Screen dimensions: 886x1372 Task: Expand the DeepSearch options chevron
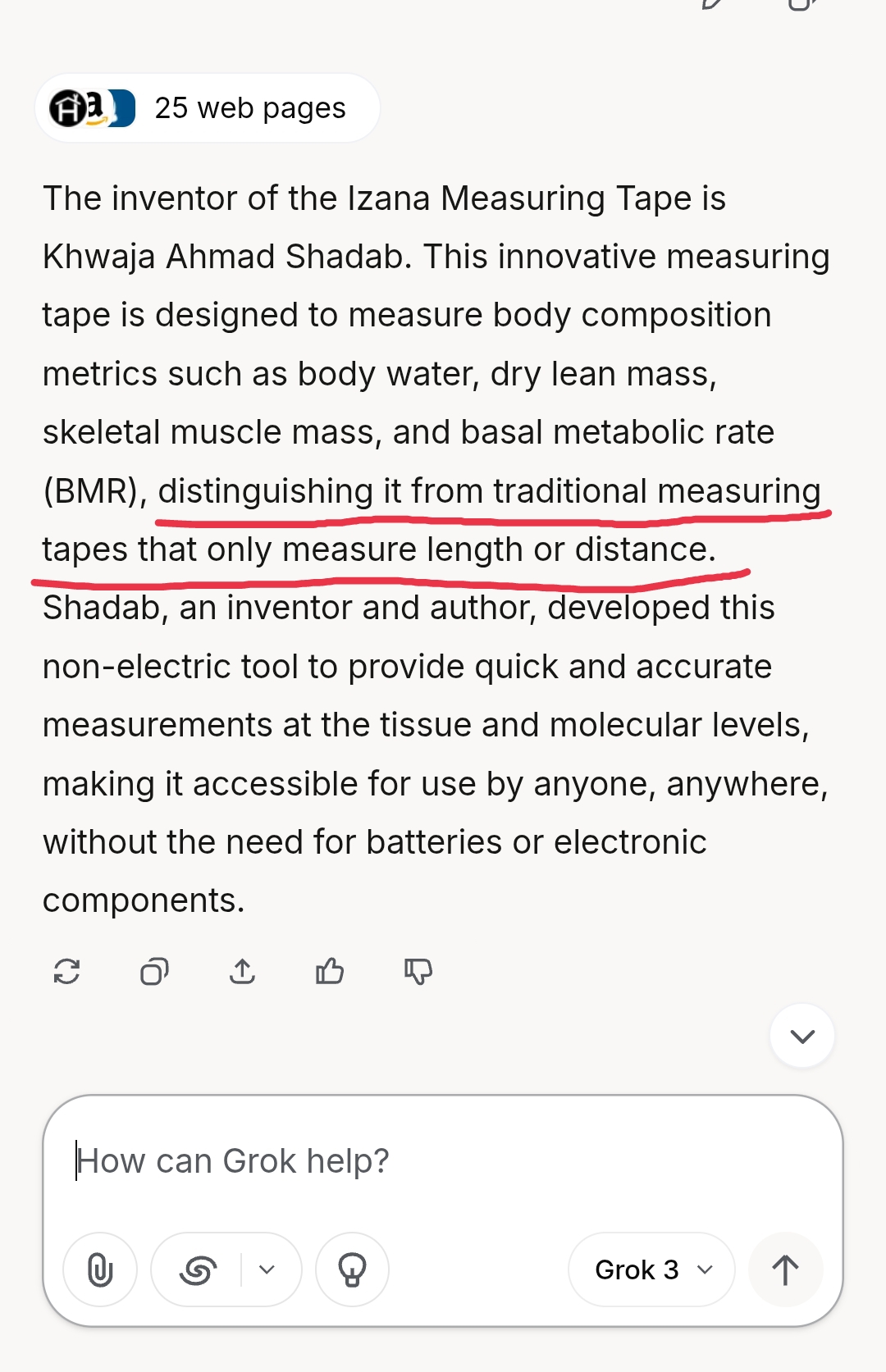[267, 1269]
